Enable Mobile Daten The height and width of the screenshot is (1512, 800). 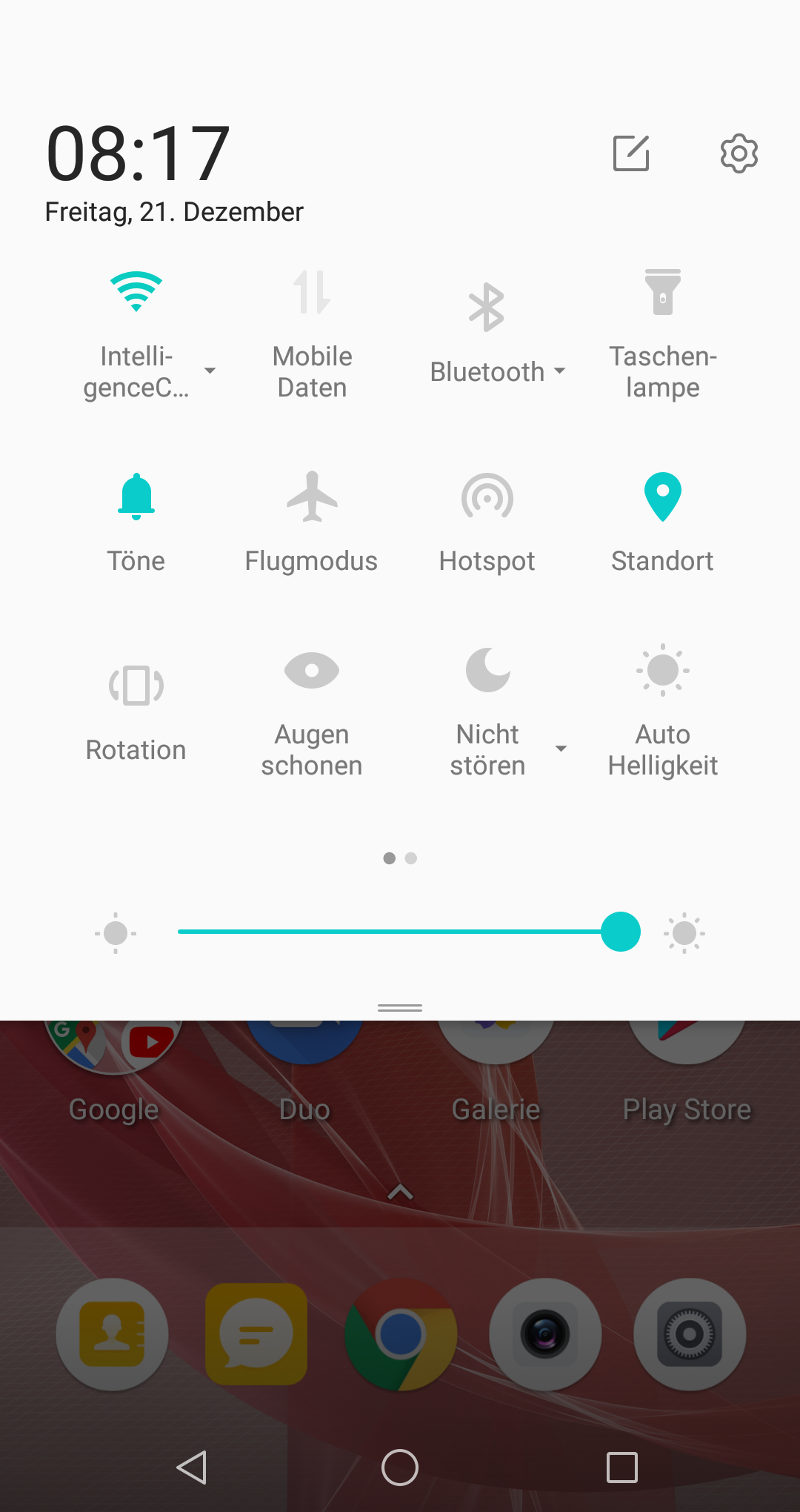point(312,293)
